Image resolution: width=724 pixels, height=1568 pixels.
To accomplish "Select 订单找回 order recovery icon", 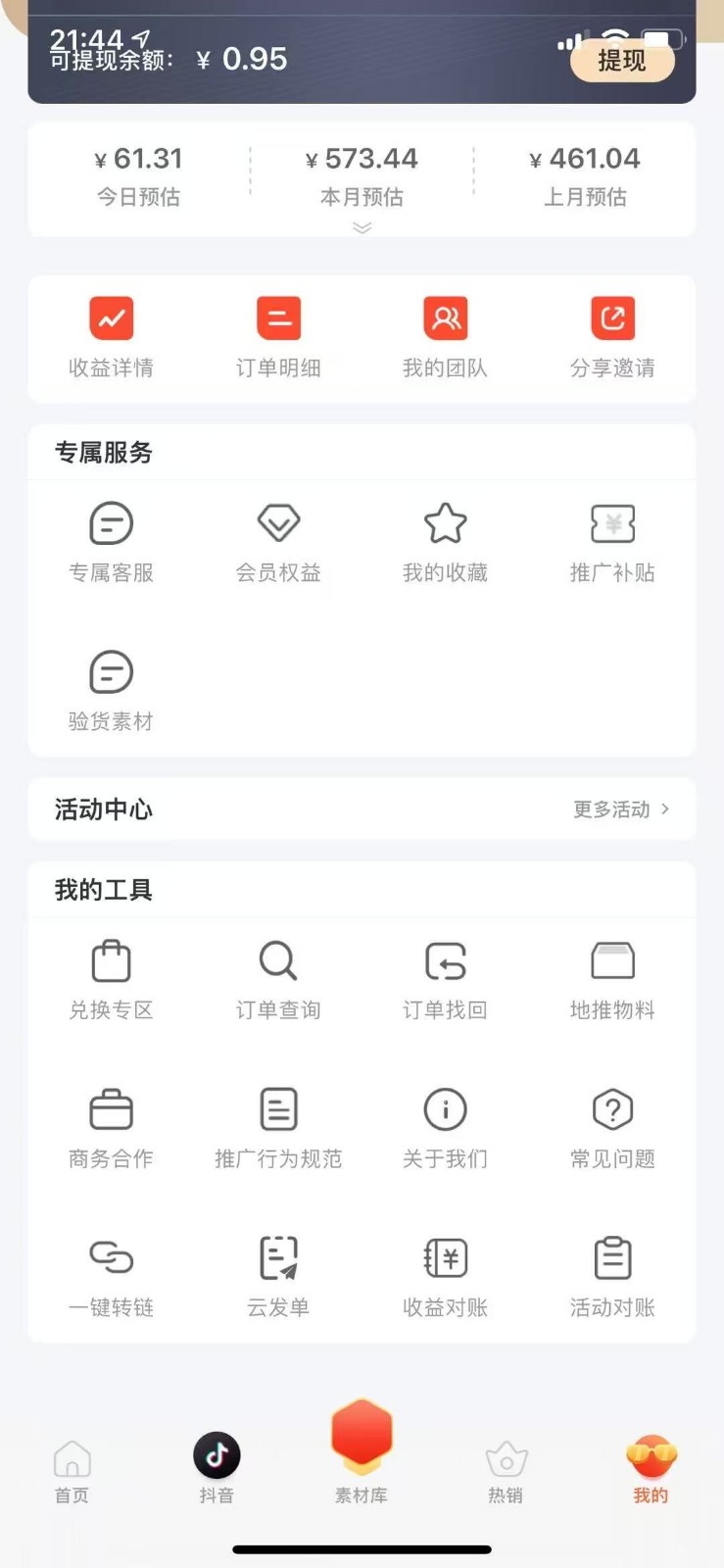I will (x=446, y=980).
